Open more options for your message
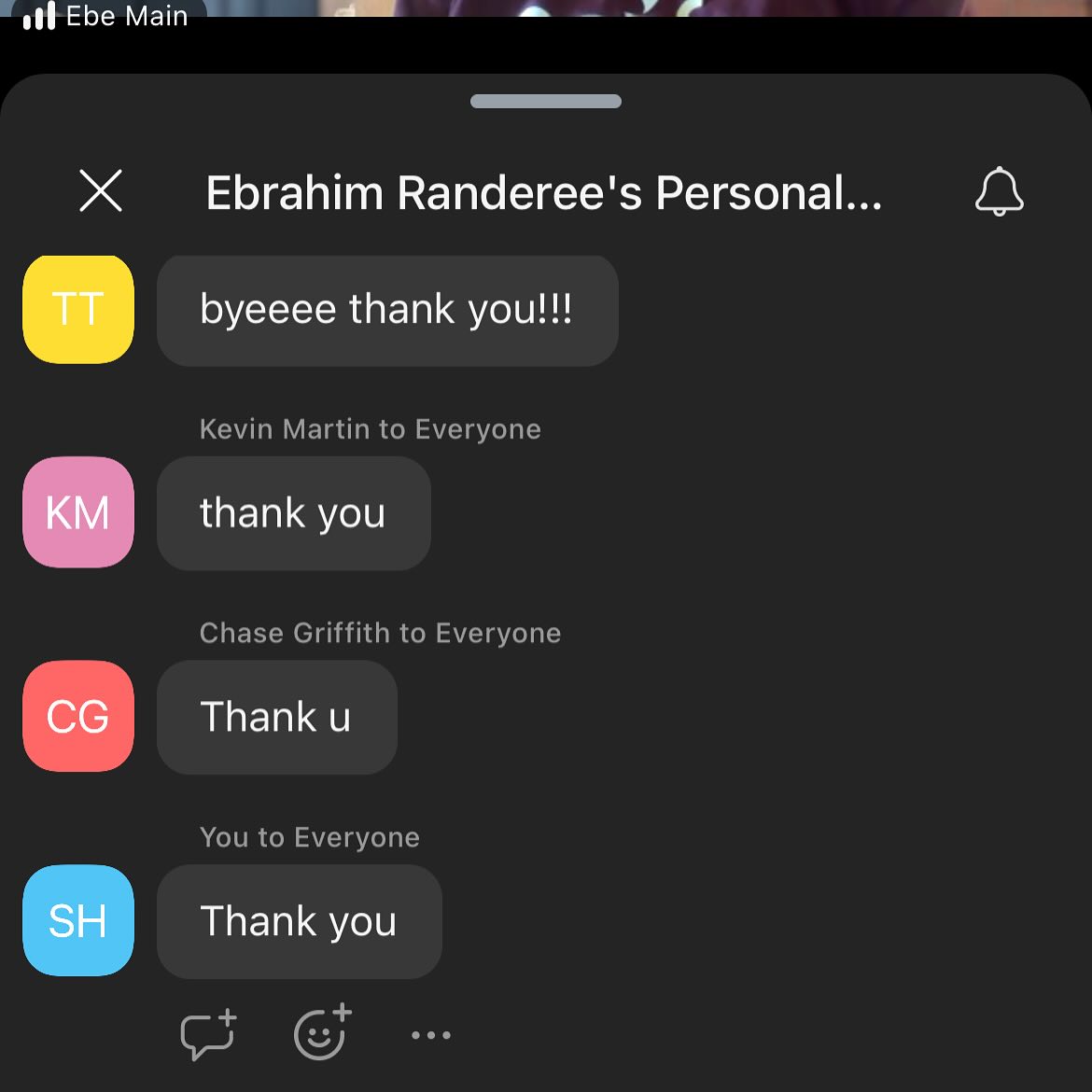Viewport: 1092px width, 1092px height. (x=431, y=1034)
